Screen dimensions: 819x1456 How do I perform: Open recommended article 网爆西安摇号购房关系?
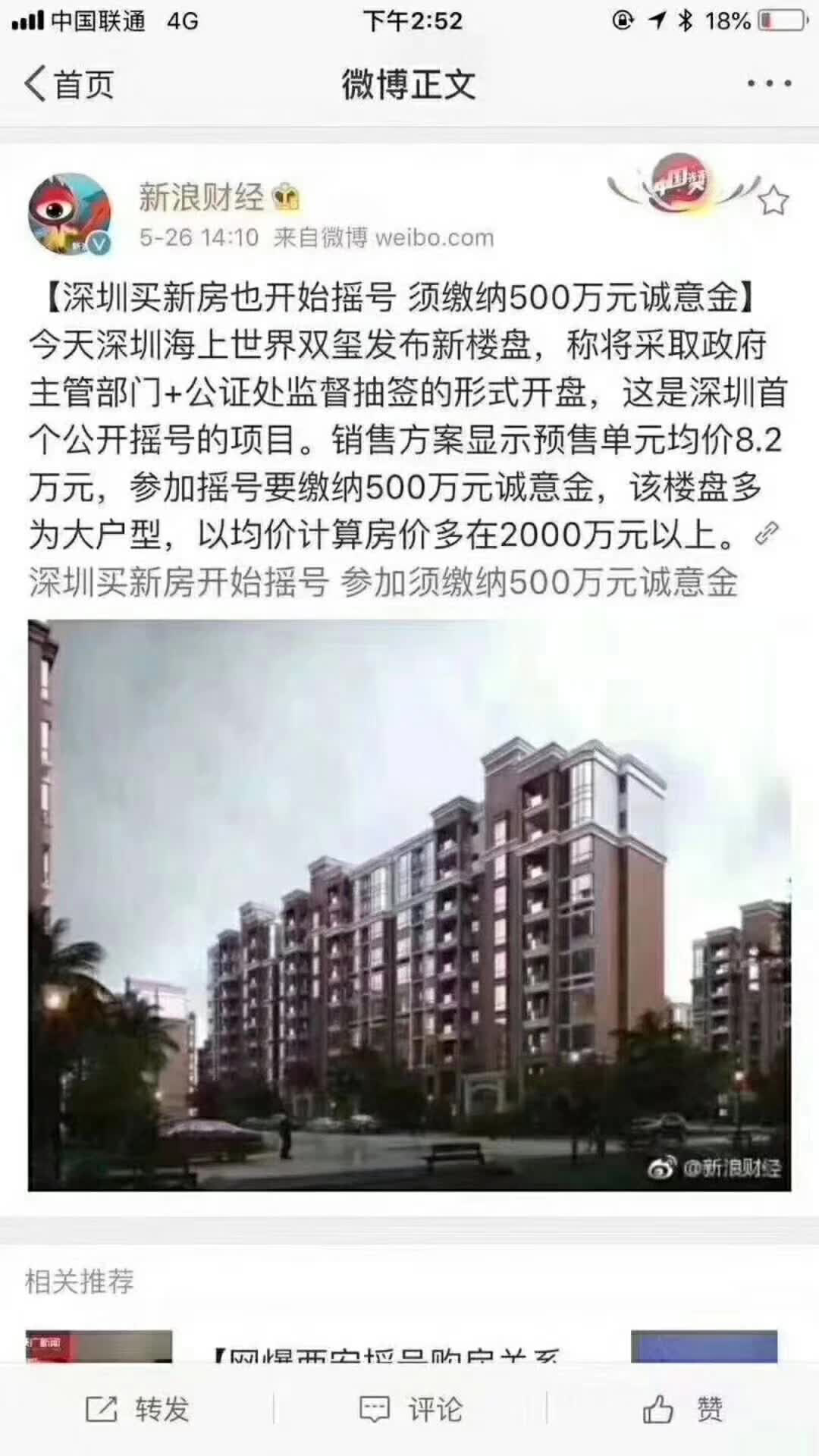387,1353
